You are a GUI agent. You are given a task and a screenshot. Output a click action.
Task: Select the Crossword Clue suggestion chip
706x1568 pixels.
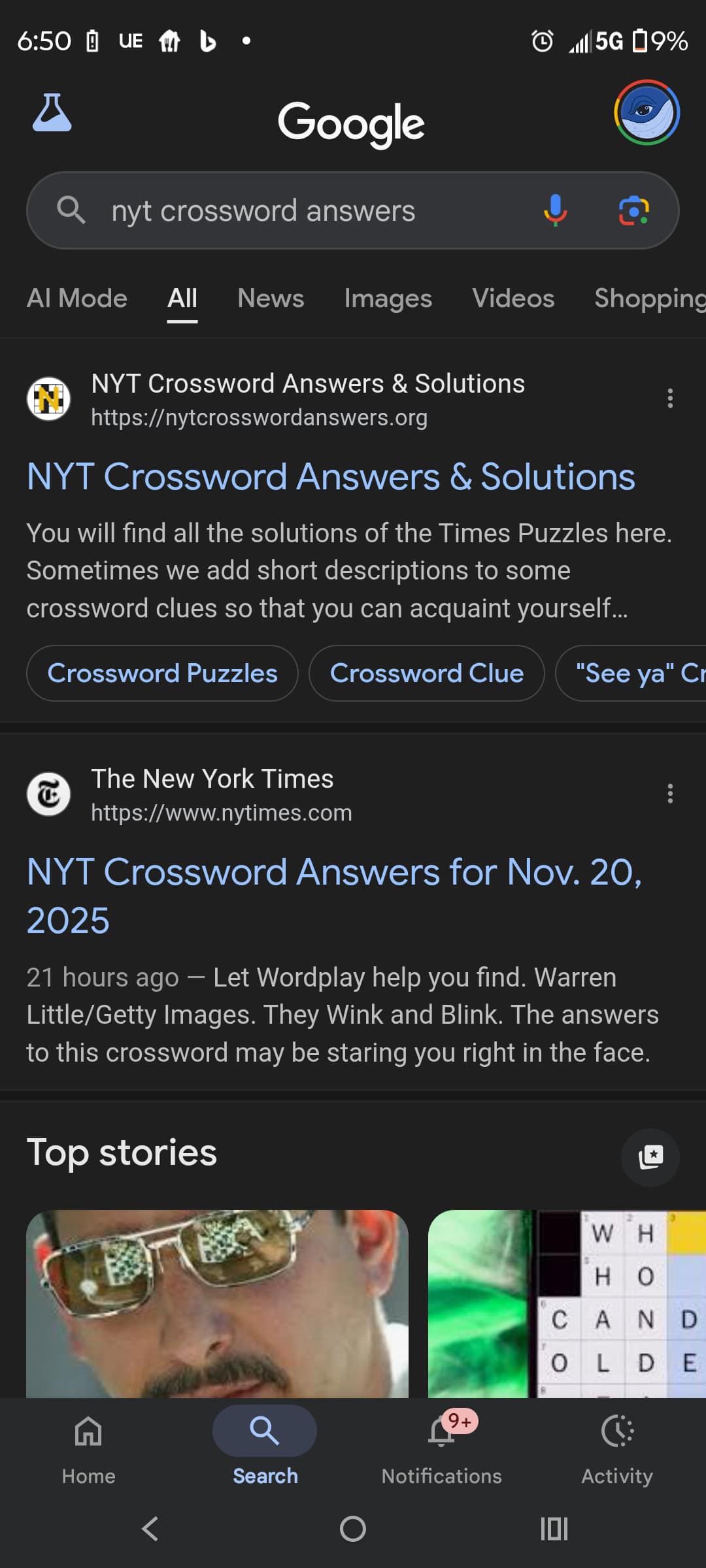pyautogui.click(x=427, y=673)
